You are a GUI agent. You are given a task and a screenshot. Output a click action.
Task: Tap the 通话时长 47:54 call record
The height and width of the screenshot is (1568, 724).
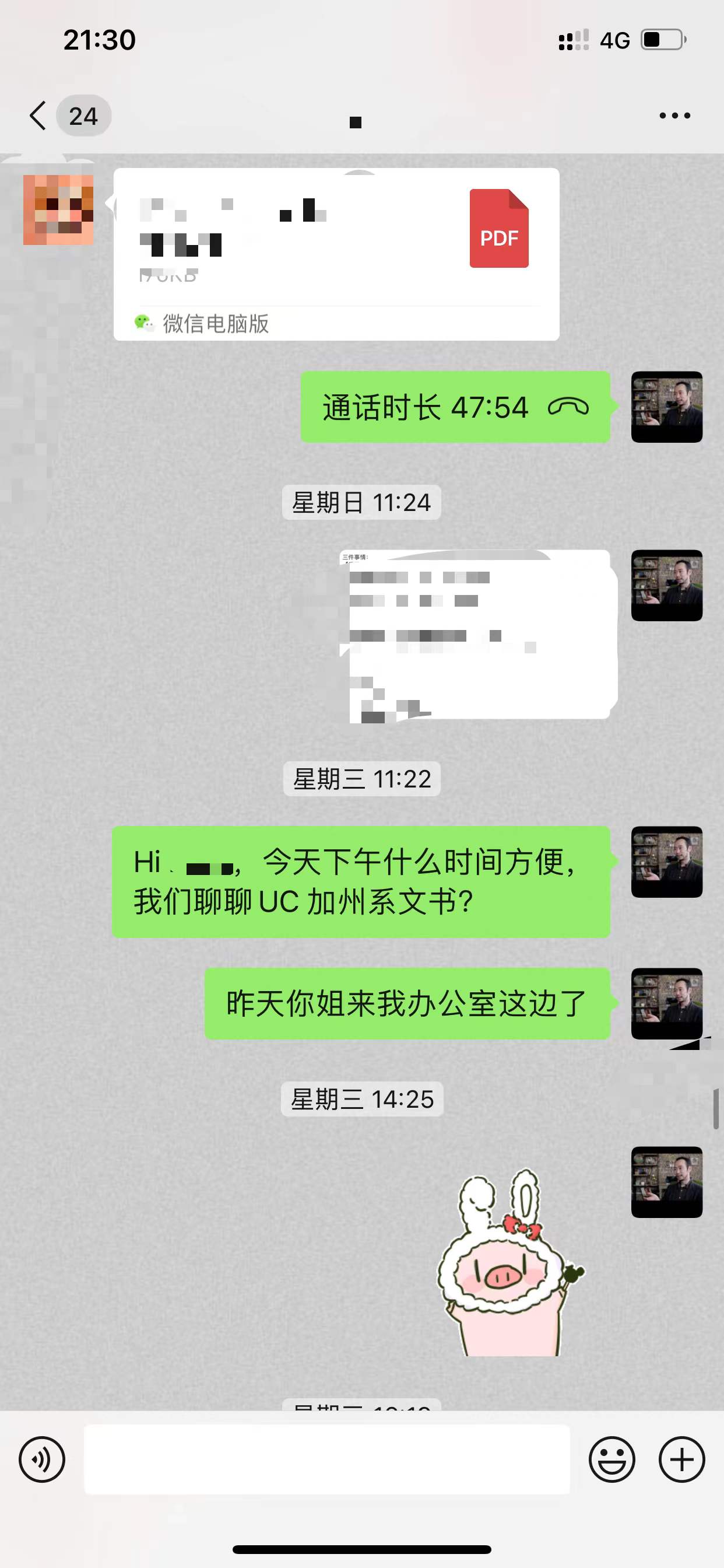(455, 407)
